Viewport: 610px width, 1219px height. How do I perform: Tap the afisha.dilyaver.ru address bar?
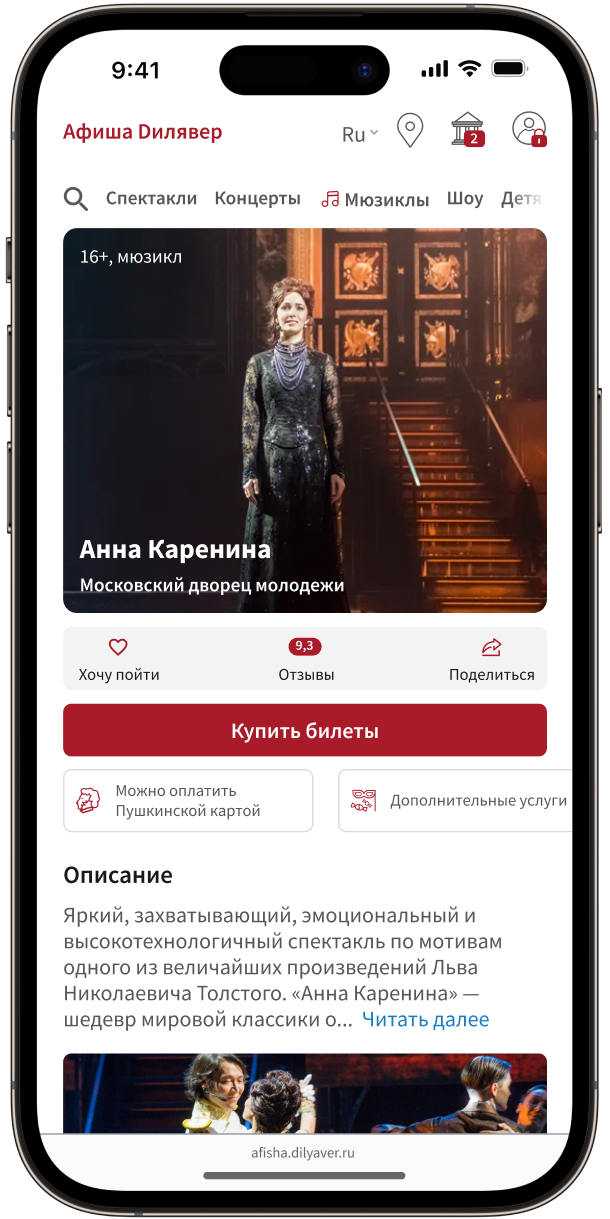pyautogui.click(x=303, y=1152)
